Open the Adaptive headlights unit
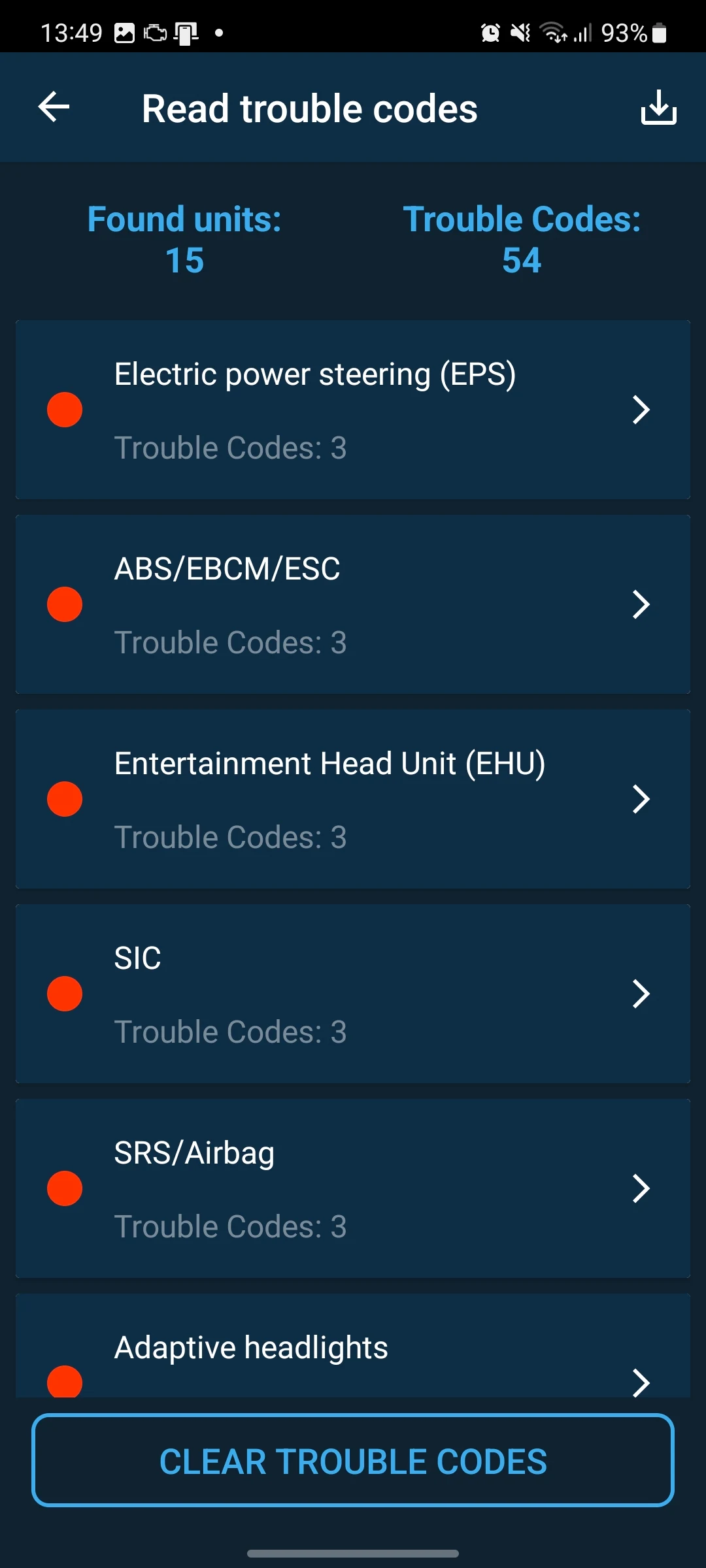706x1568 pixels. pos(353,1346)
